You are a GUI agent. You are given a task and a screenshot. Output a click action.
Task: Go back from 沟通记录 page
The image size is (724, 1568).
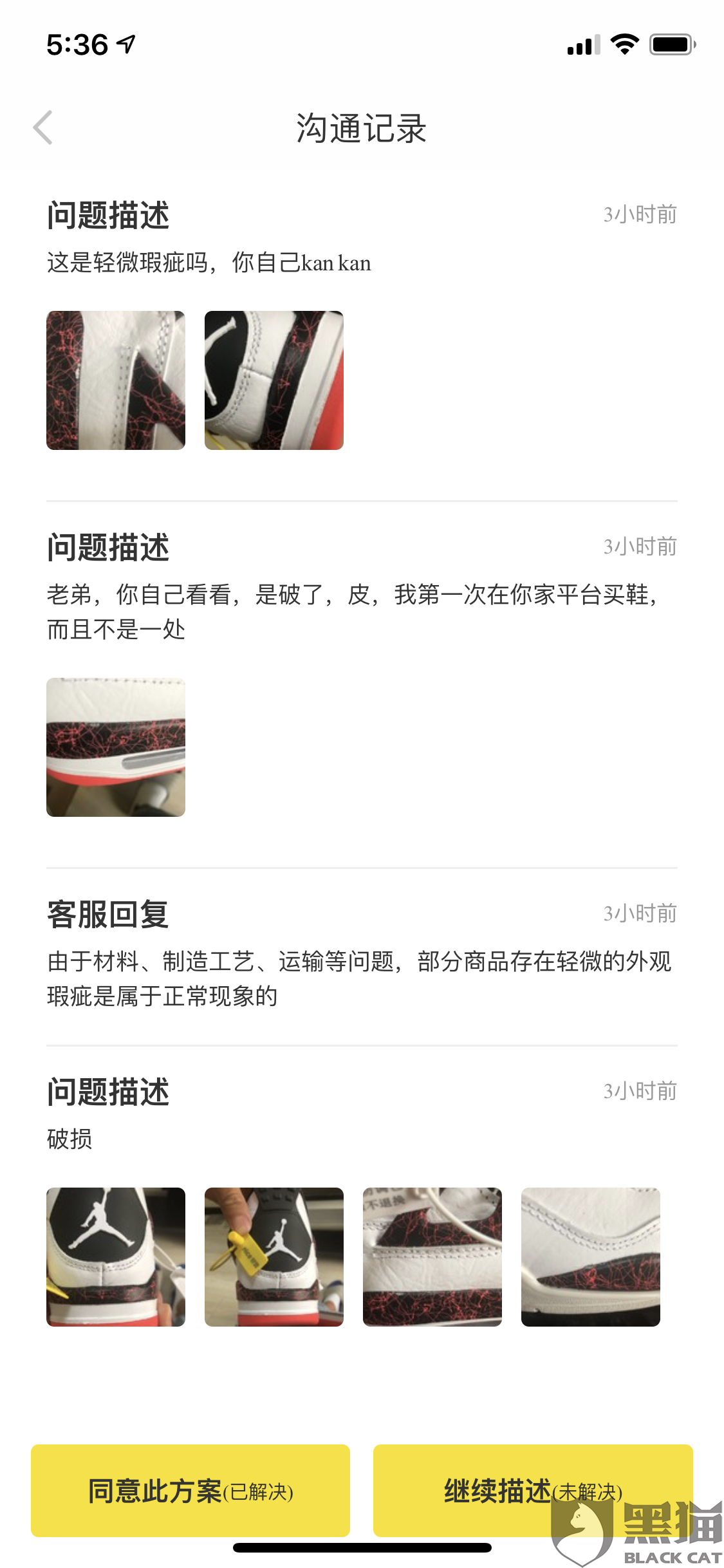pyautogui.click(x=42, y=127)
